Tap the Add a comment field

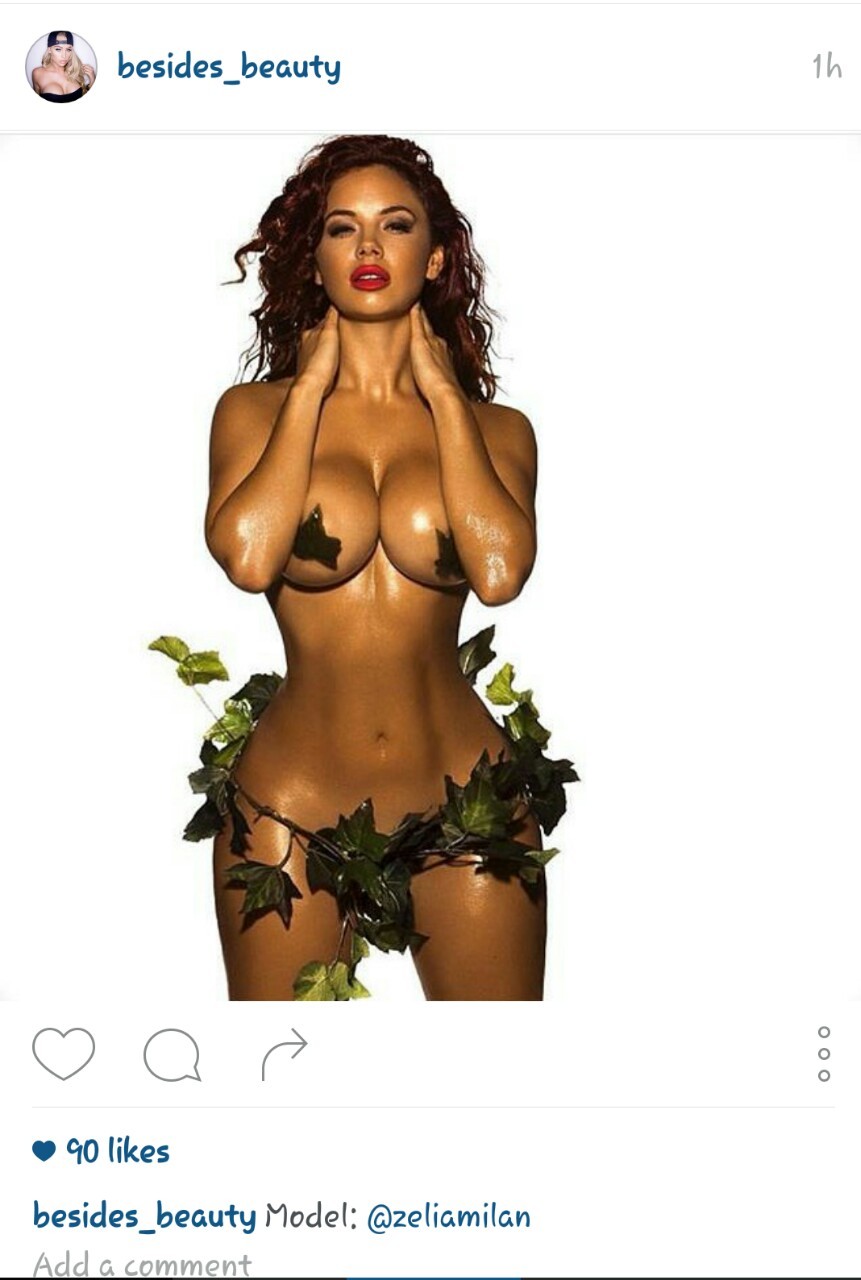point(142,1265)
